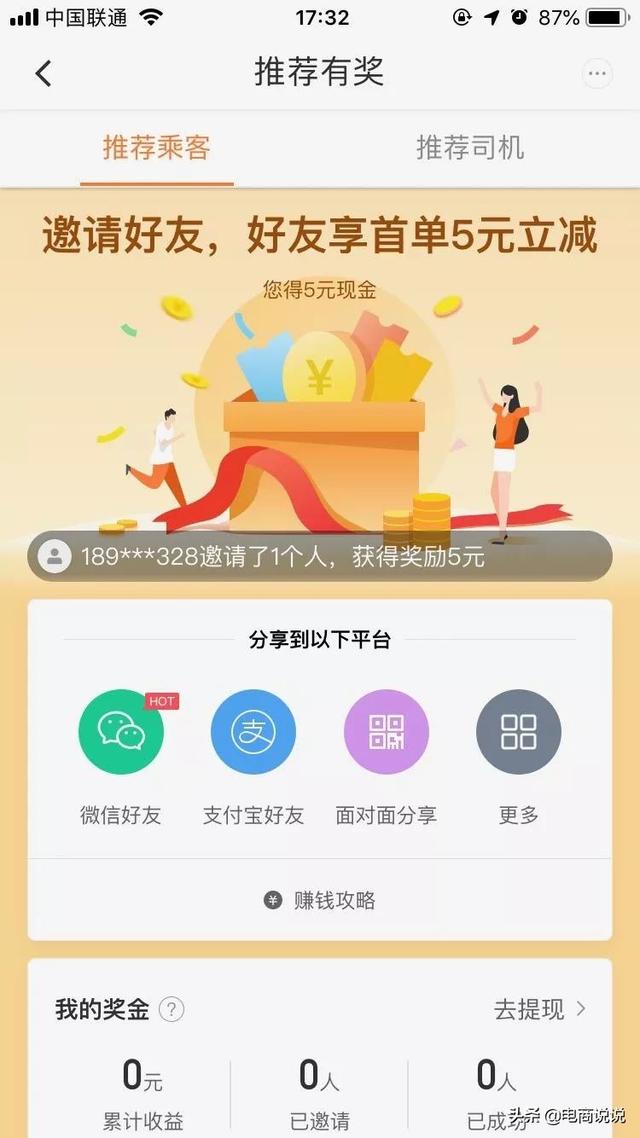This screenshot has height=1138, width=640.
Task: Switch to the 推荐司机 tab
Action: (470, 149)
